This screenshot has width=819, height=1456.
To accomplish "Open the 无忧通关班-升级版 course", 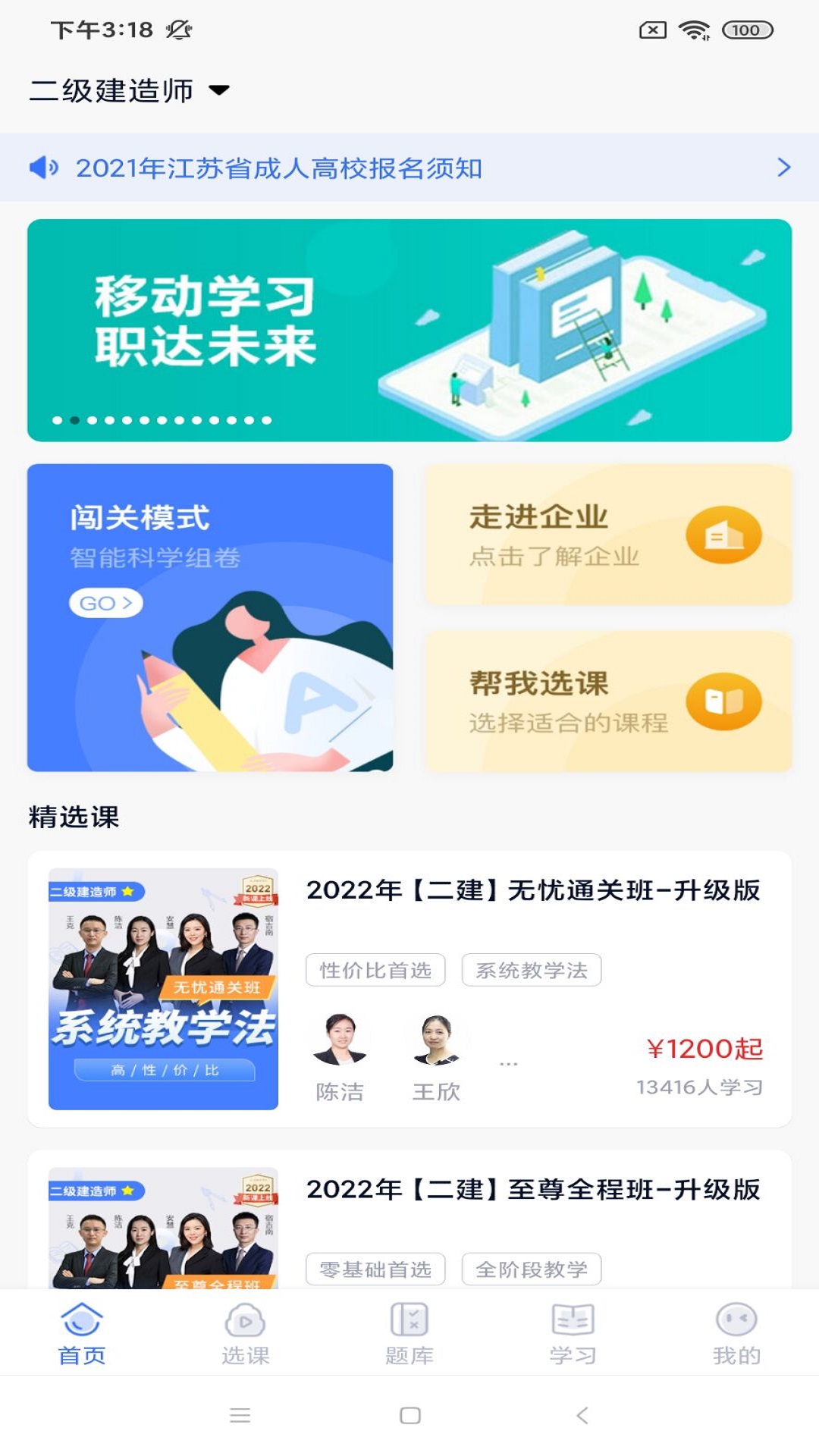I will tap(409, 989).
